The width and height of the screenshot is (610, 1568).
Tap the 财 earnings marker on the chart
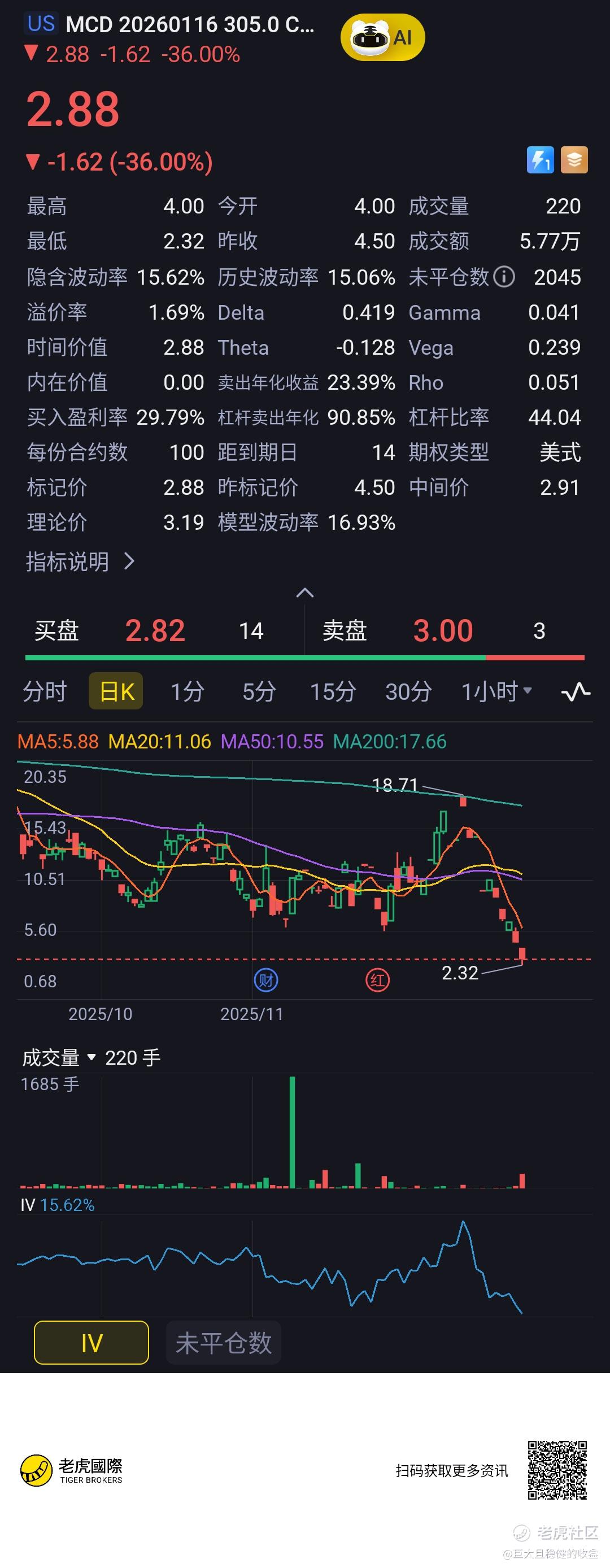pyautogui.click(x=266, y=980)
